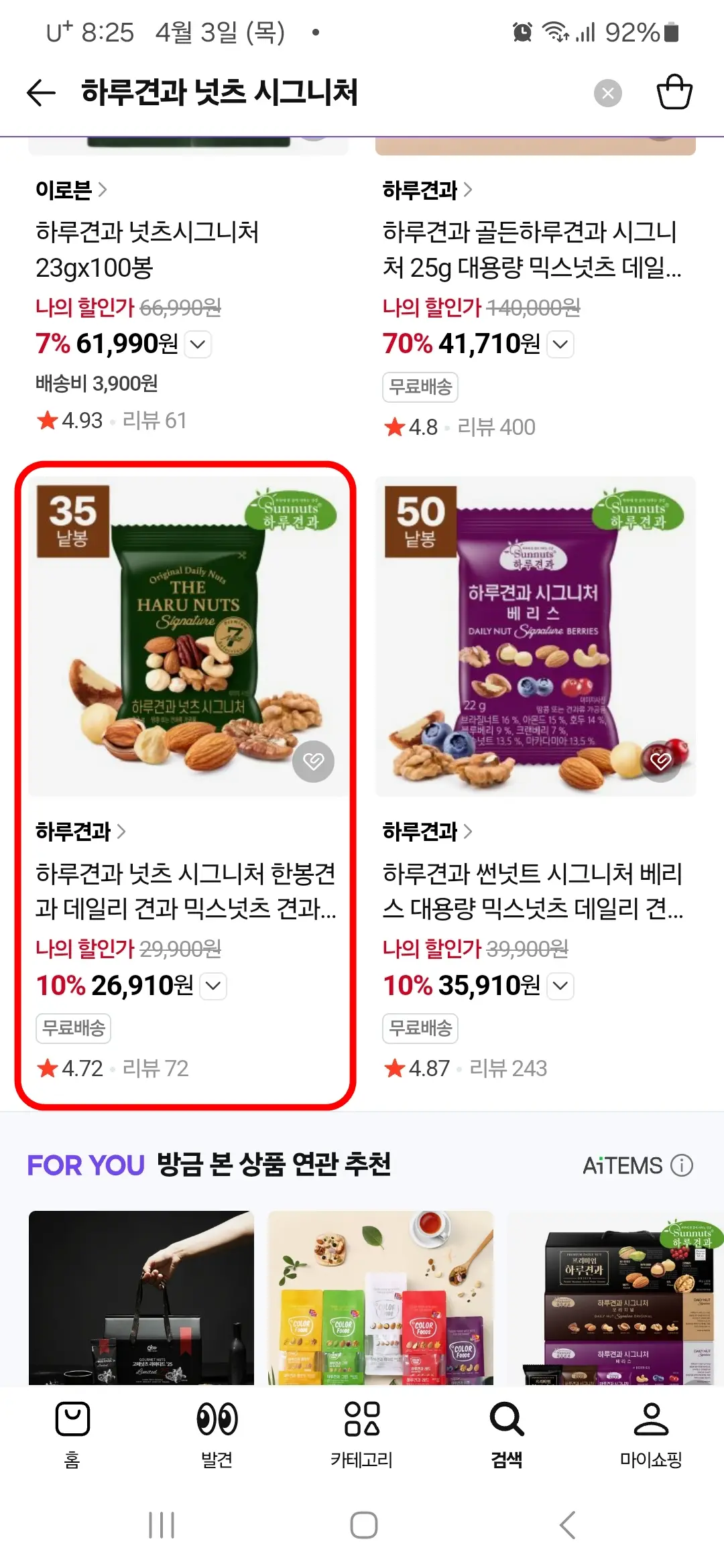Screen dimensions: 724x1568
Task: Toggle the heart on the purple 베리스 product
Action: pyautogui.click(x=661, y=762)
